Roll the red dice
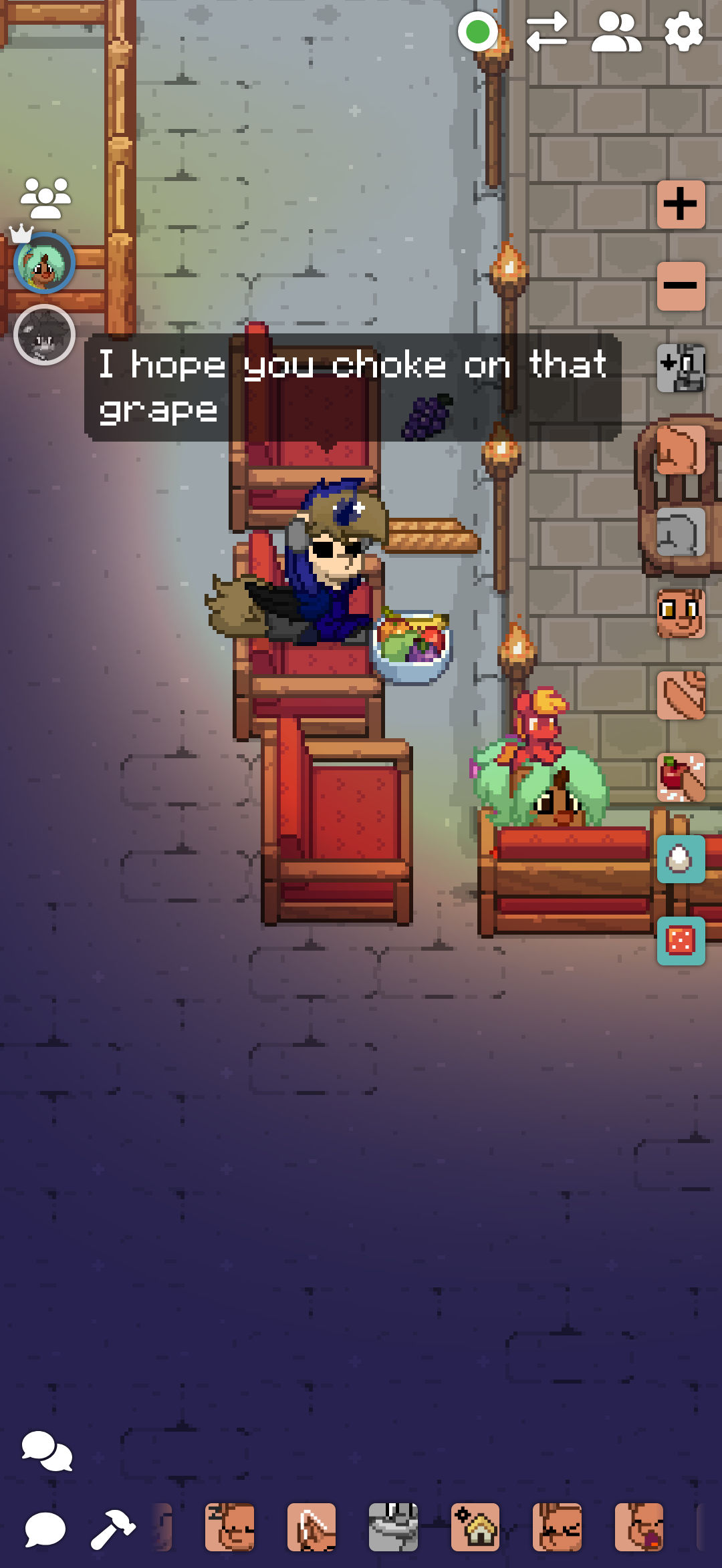The height and width of the screenshot is (1568, 722). point(681,941)
